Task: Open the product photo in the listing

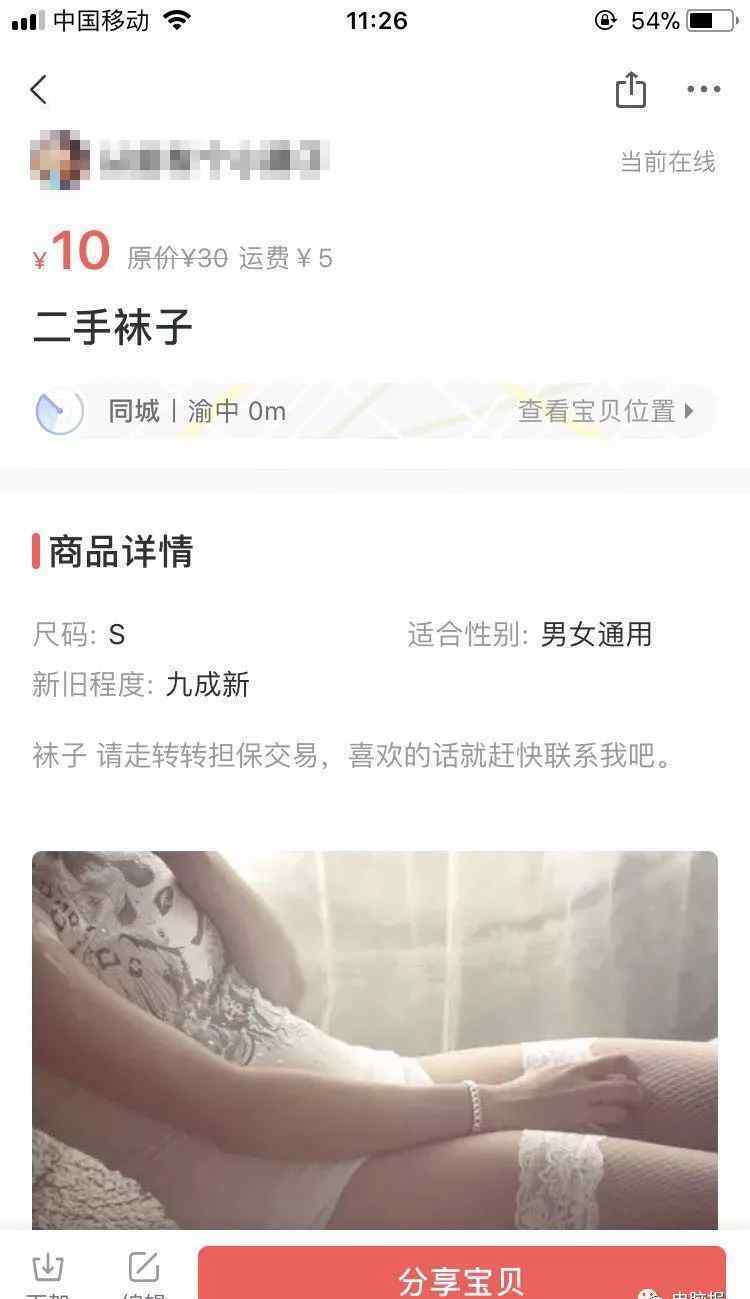Action: [375, 1040]
